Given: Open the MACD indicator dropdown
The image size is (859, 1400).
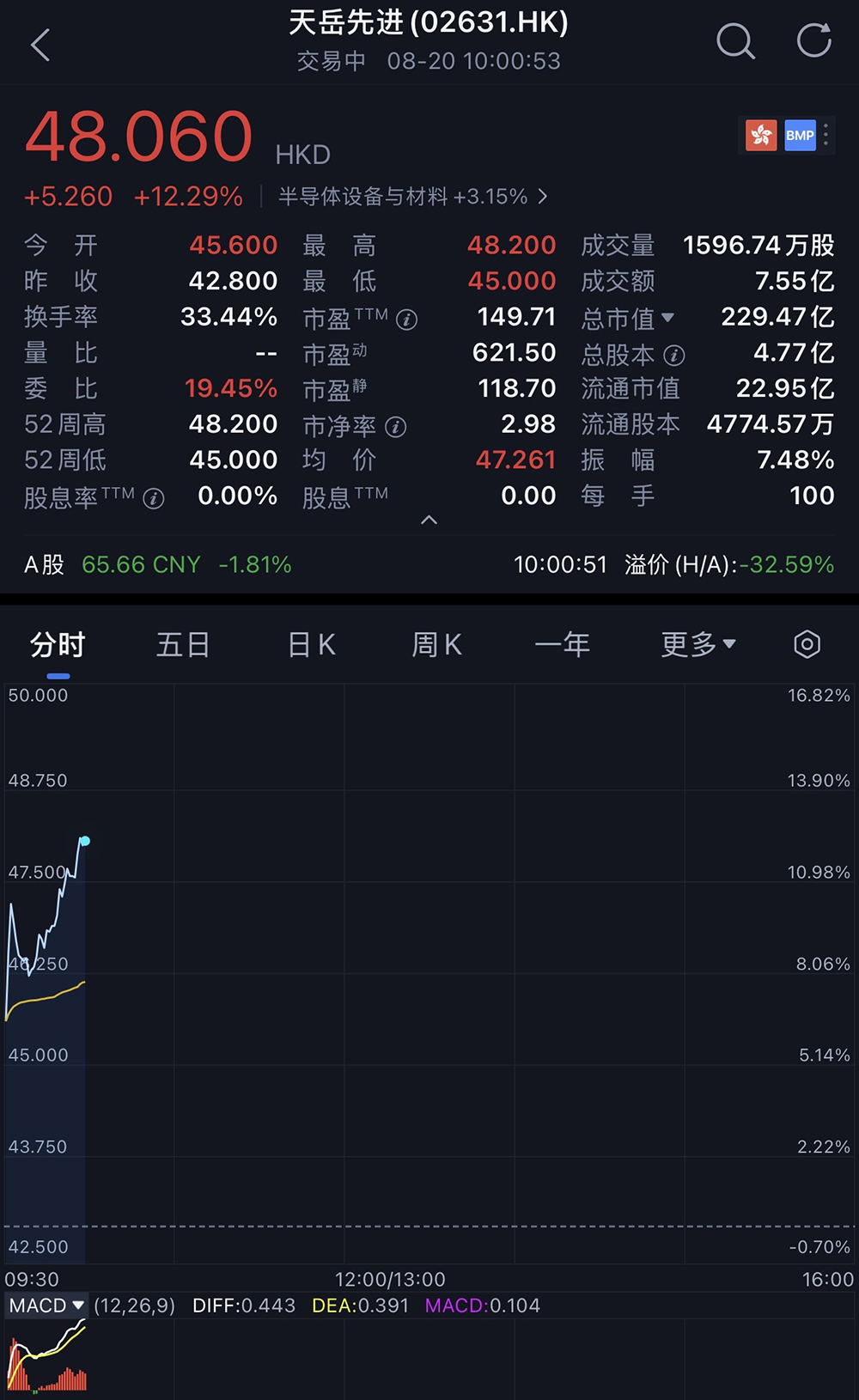Looking at the screenshot, I should (46, 1305).
